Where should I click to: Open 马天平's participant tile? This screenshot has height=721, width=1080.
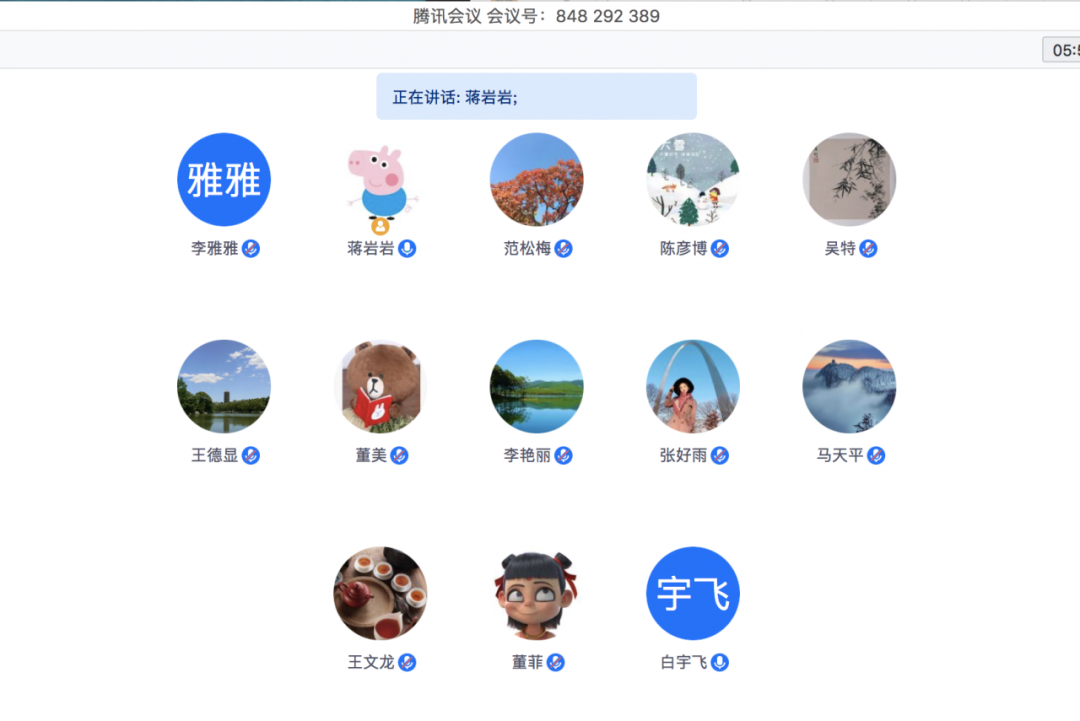tap(849, 387)
